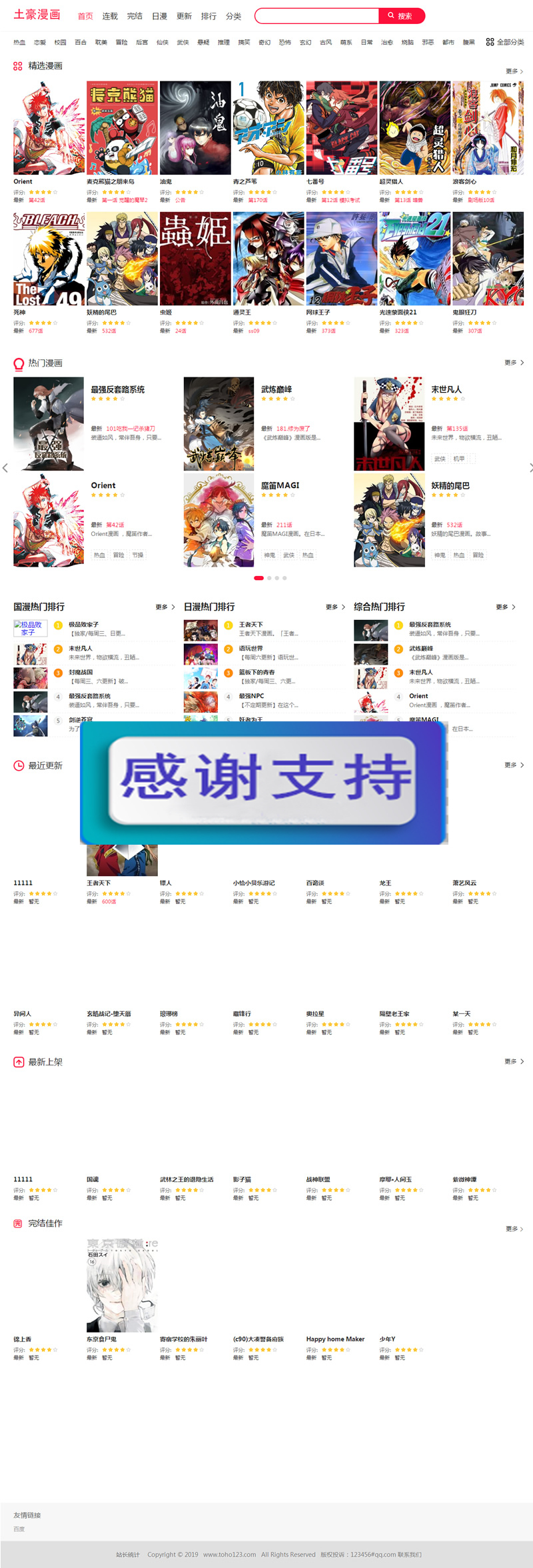The width and height of the screenshot is (533, 1568).
Task: Open the Orient cover in 精选漫画
Action: coord(49,128)
